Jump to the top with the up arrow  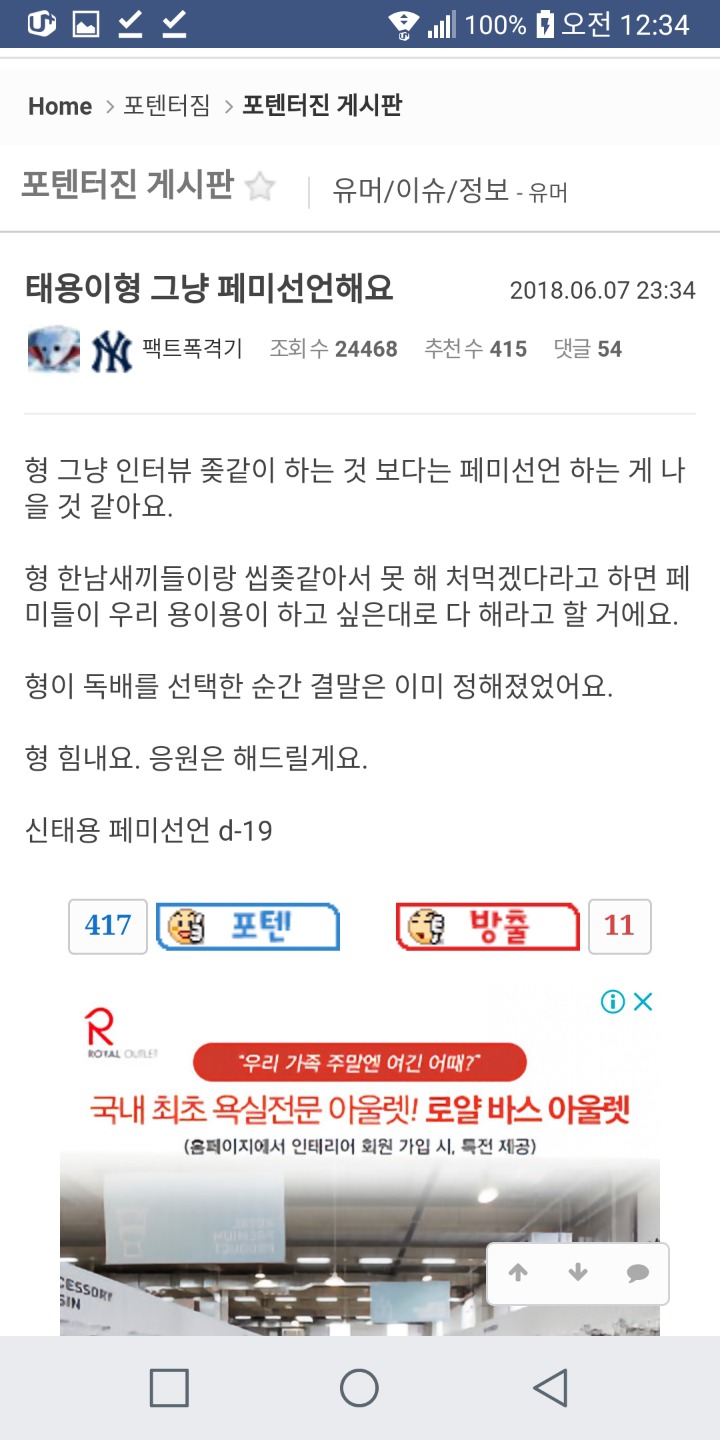[x=518, y=1273]
